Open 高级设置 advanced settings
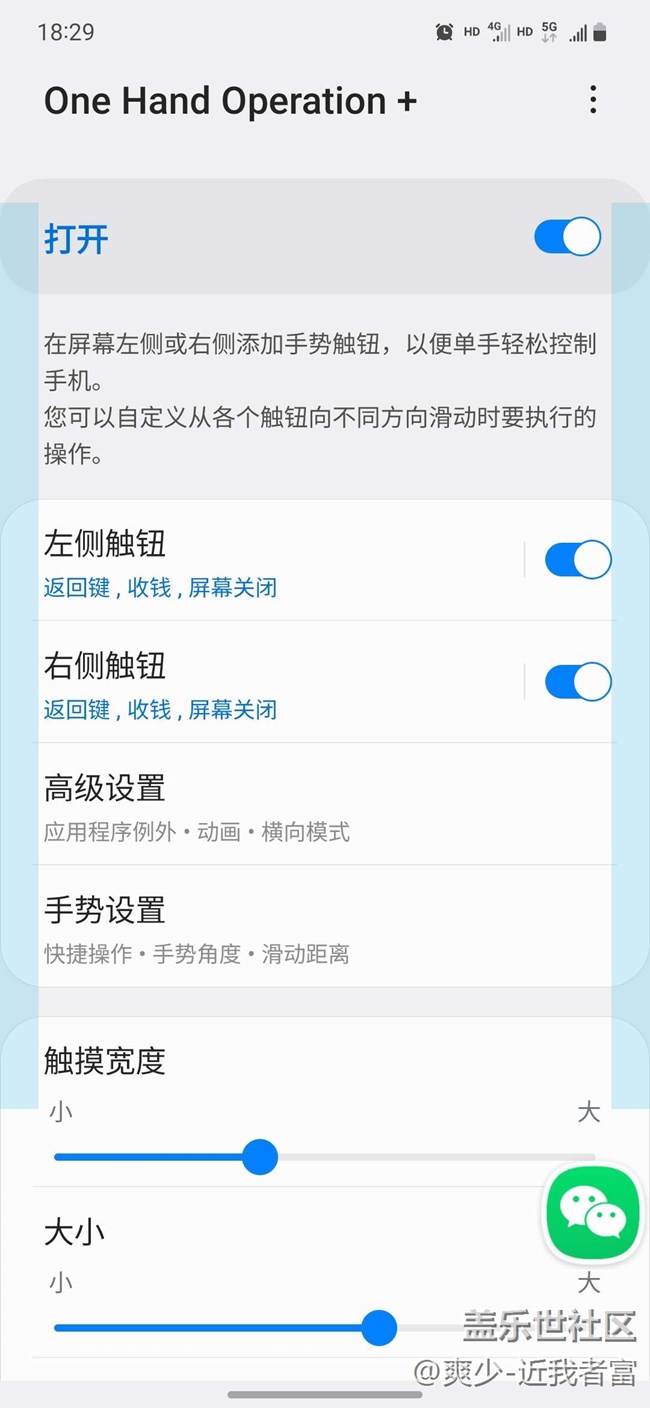Screen dimensions: 650x1408 coord(300,804)
